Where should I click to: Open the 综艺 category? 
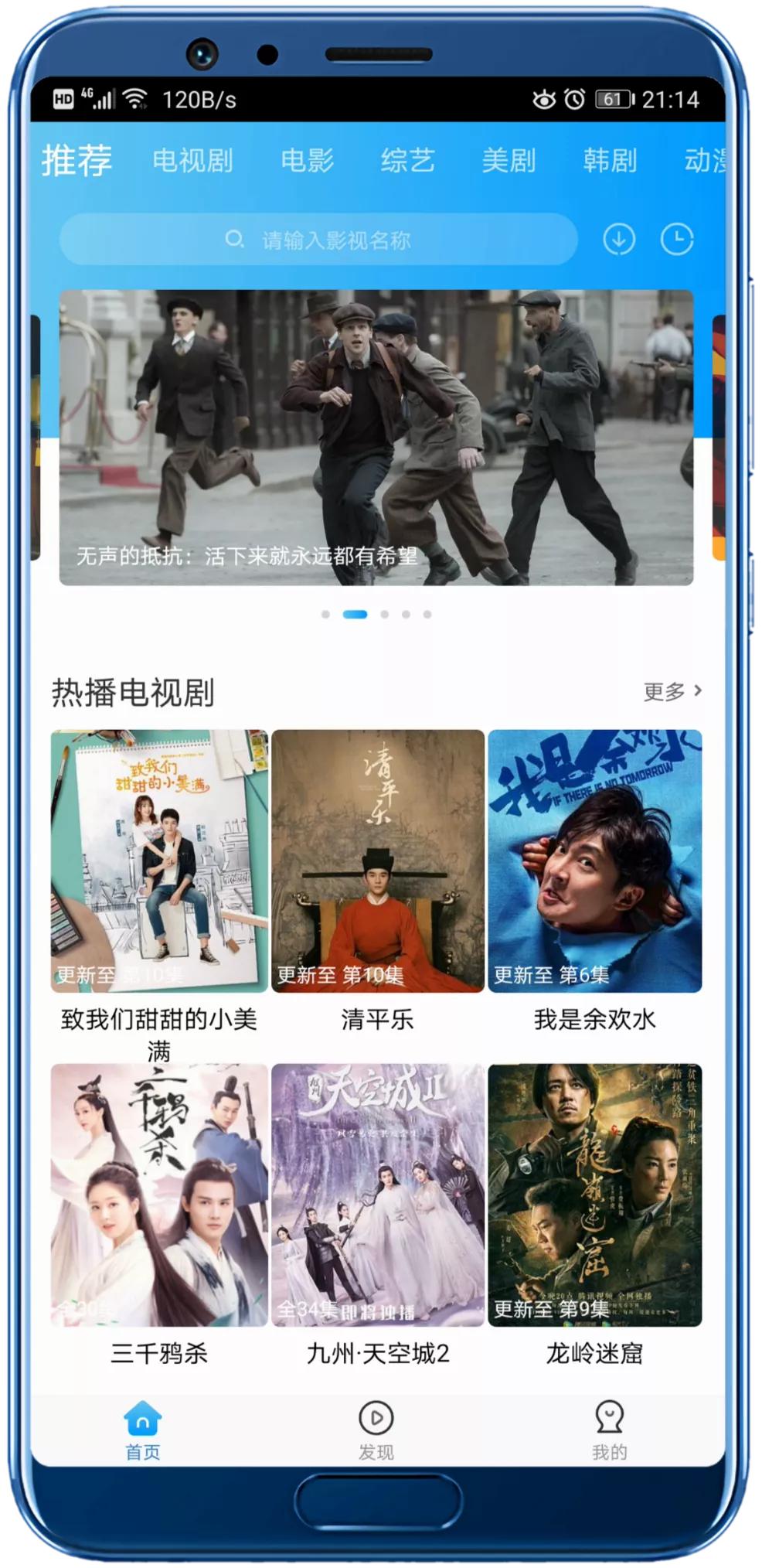(x=407, y=161)
